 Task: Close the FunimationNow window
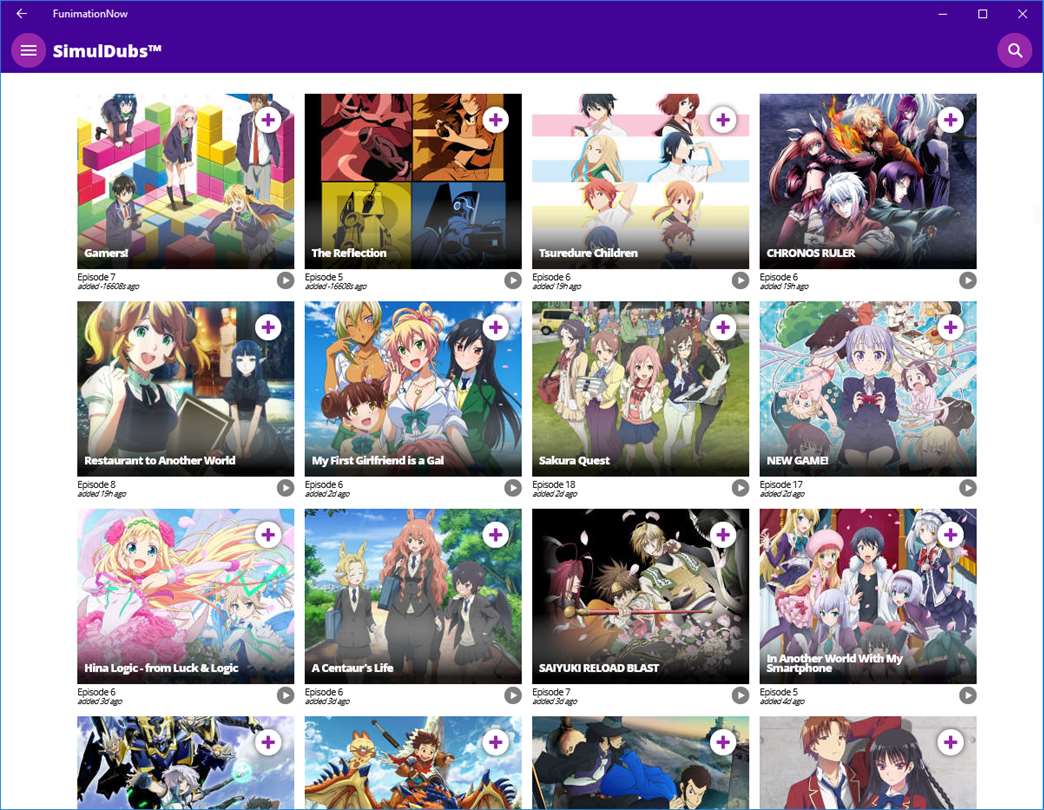coord(1021,14)
